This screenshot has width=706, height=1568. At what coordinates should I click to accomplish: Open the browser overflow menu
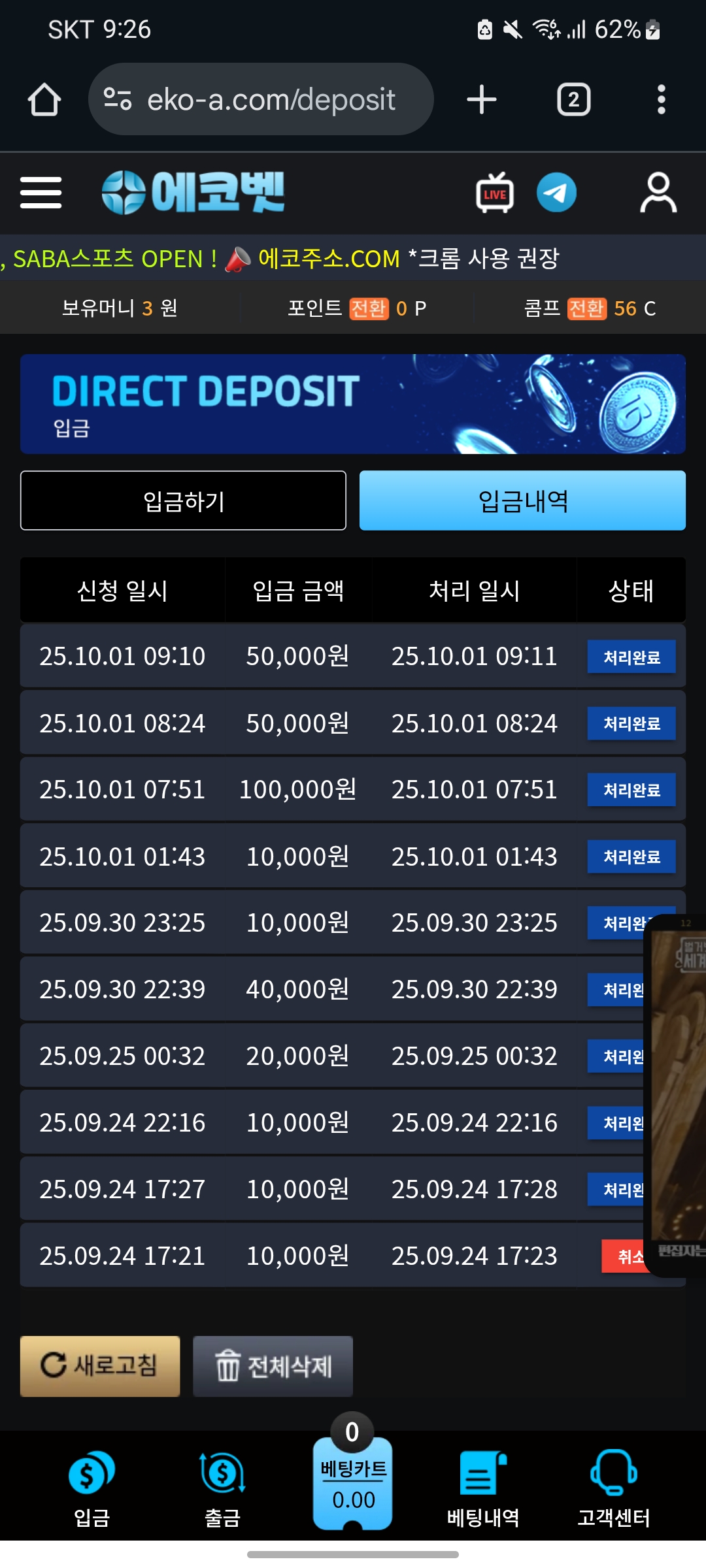(x=661, y=100)
